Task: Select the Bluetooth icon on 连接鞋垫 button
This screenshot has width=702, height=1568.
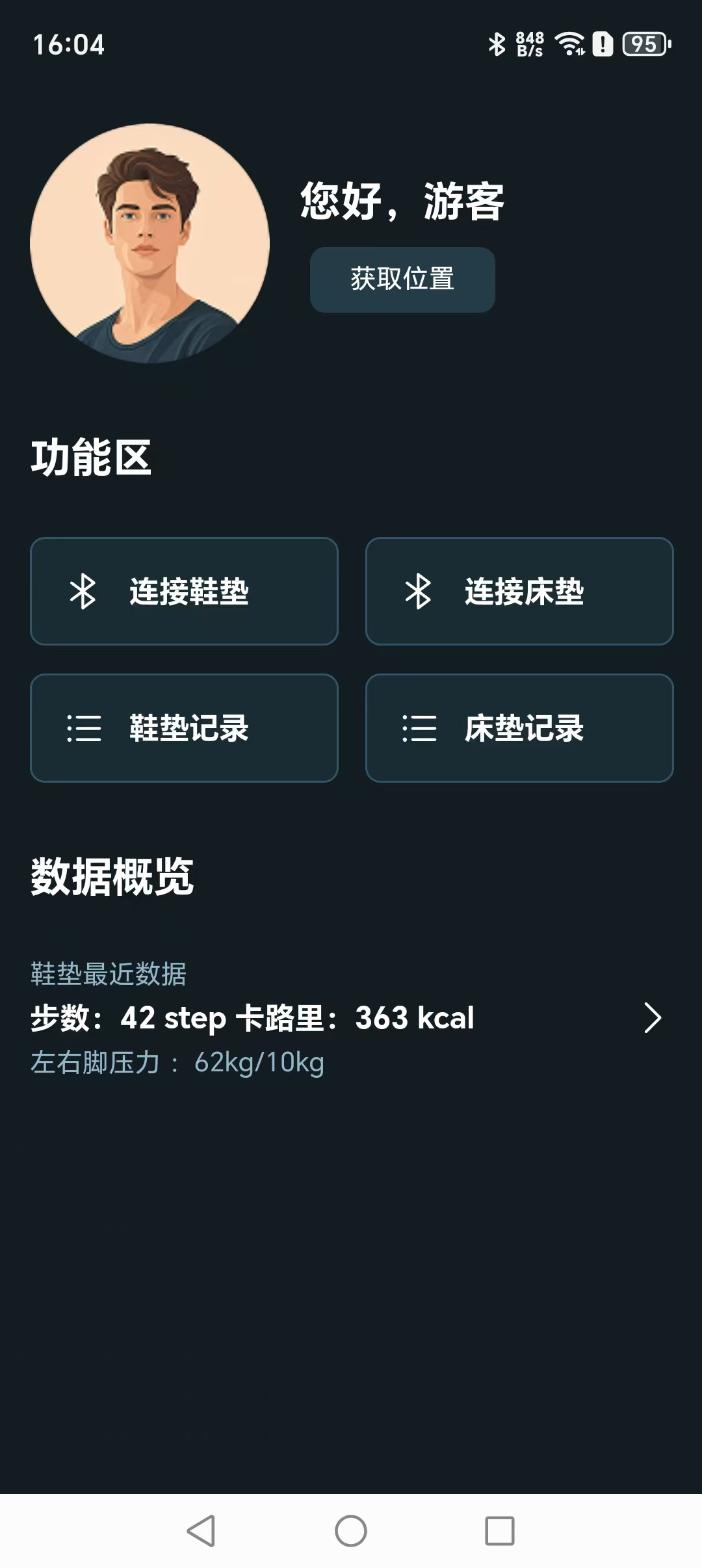Action: pos(83,592)
